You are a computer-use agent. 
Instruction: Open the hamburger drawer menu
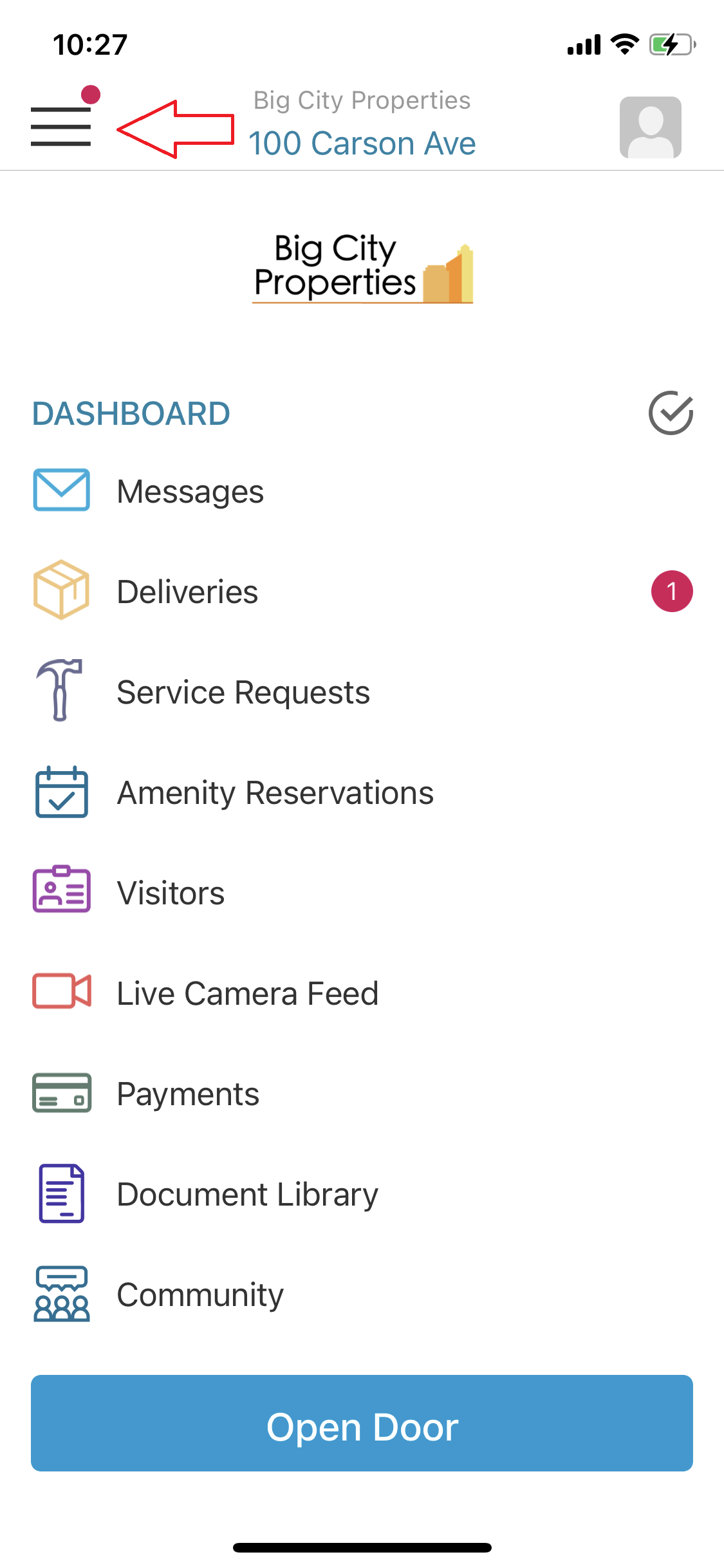61,126
